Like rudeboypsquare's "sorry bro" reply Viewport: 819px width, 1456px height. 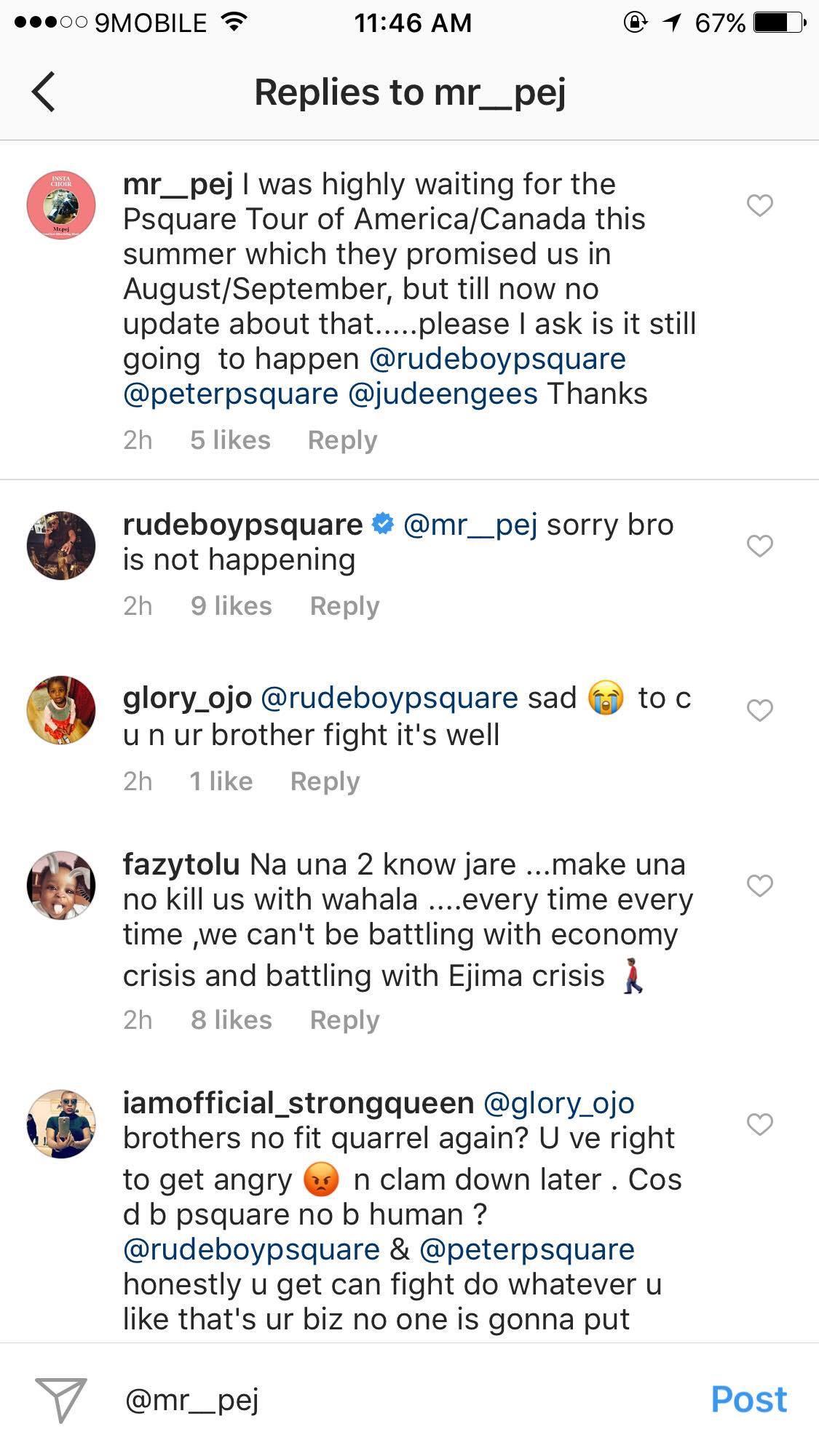pos(759,546)
